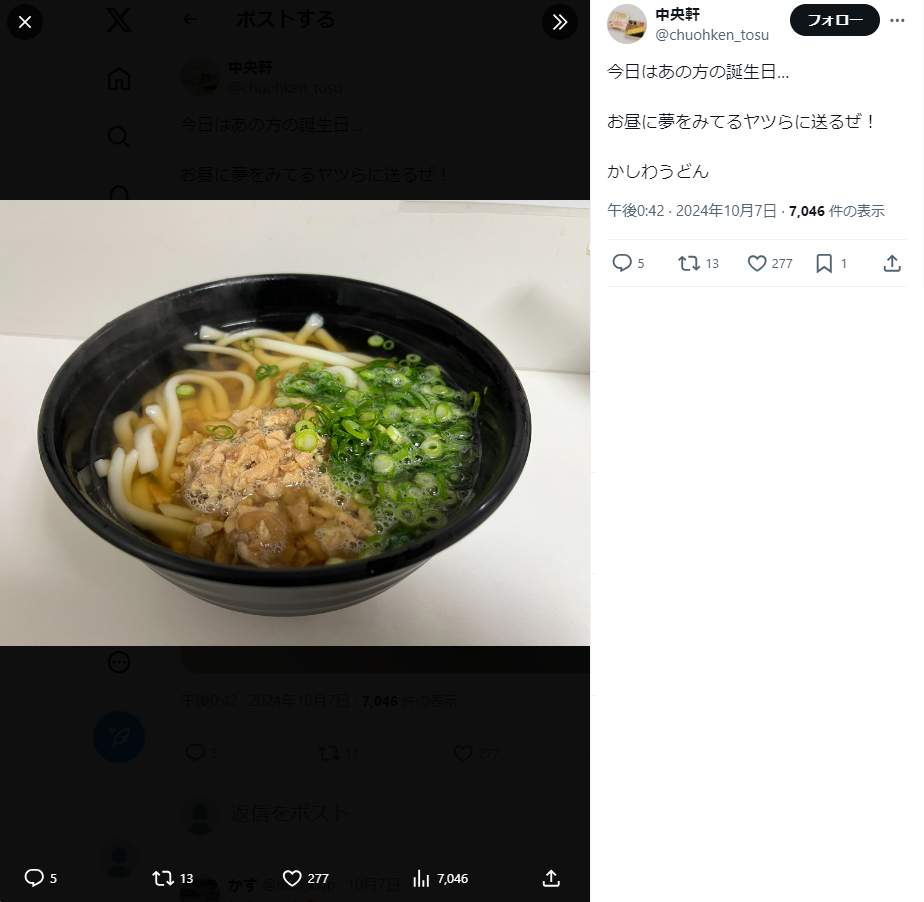The height and width of the screenshot is (902, 924).
Task: Share the photo from the bottom bar
Action: (551, 878)
